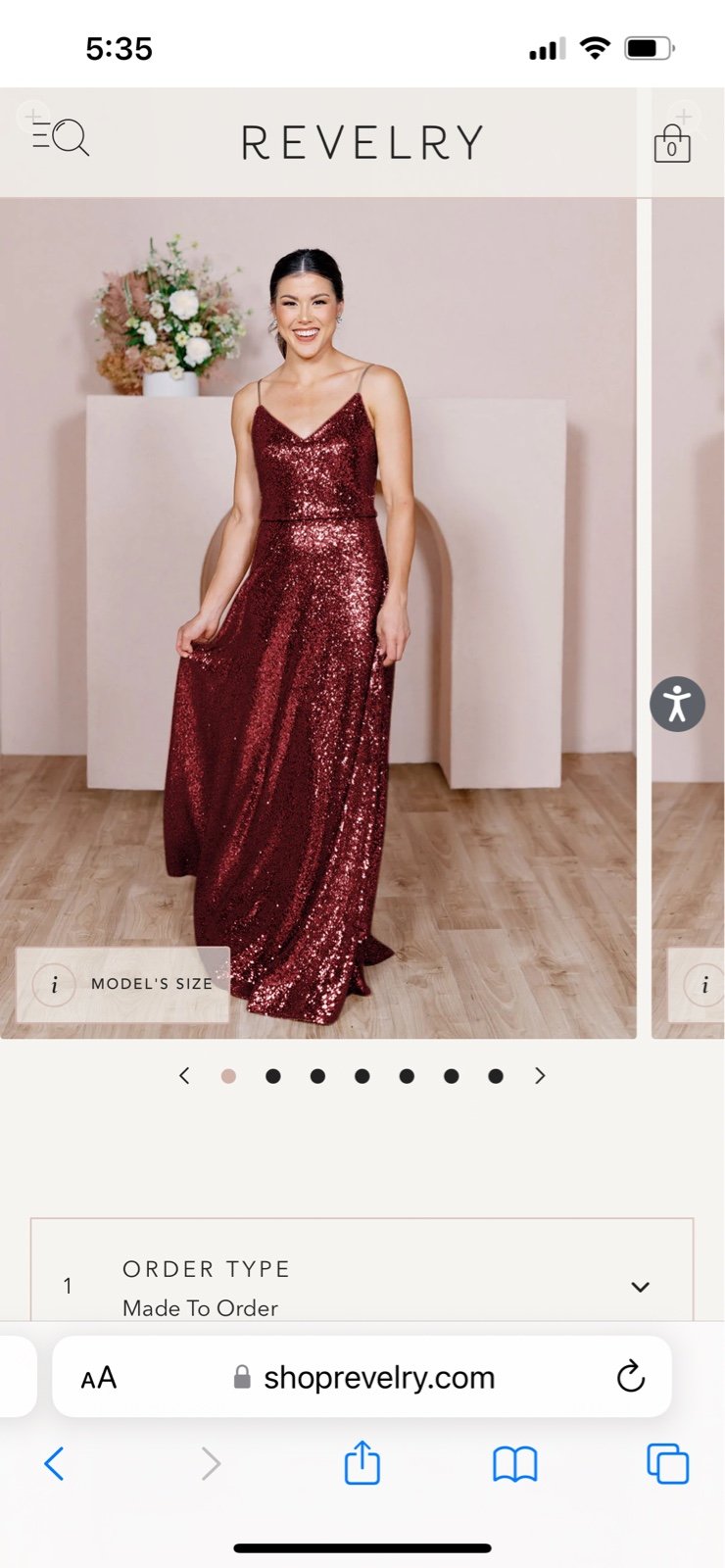
Task: Show the next product photo arrow
Action: [x=540, y=1076]
